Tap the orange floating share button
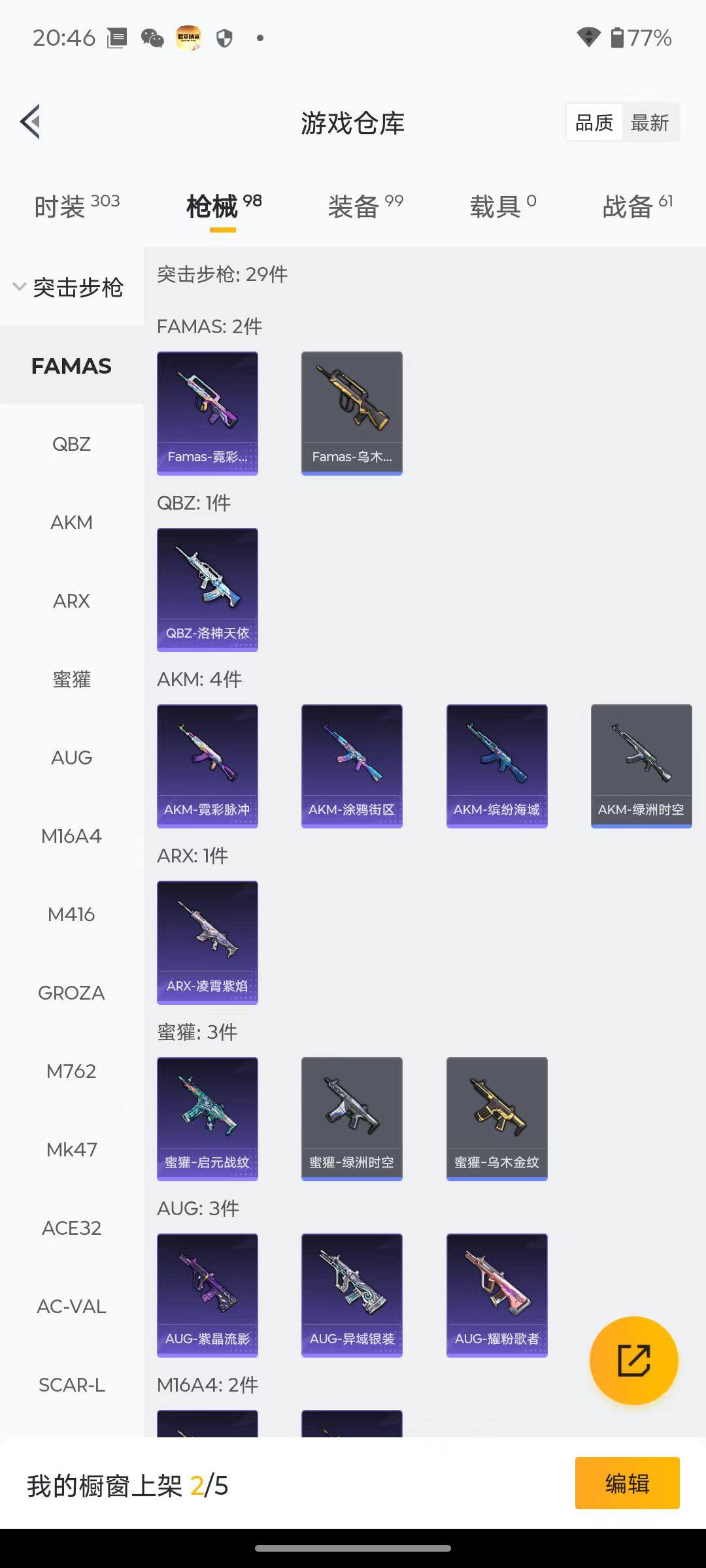This screenshot has width=706, height=1568. (x=633, y=1360)
